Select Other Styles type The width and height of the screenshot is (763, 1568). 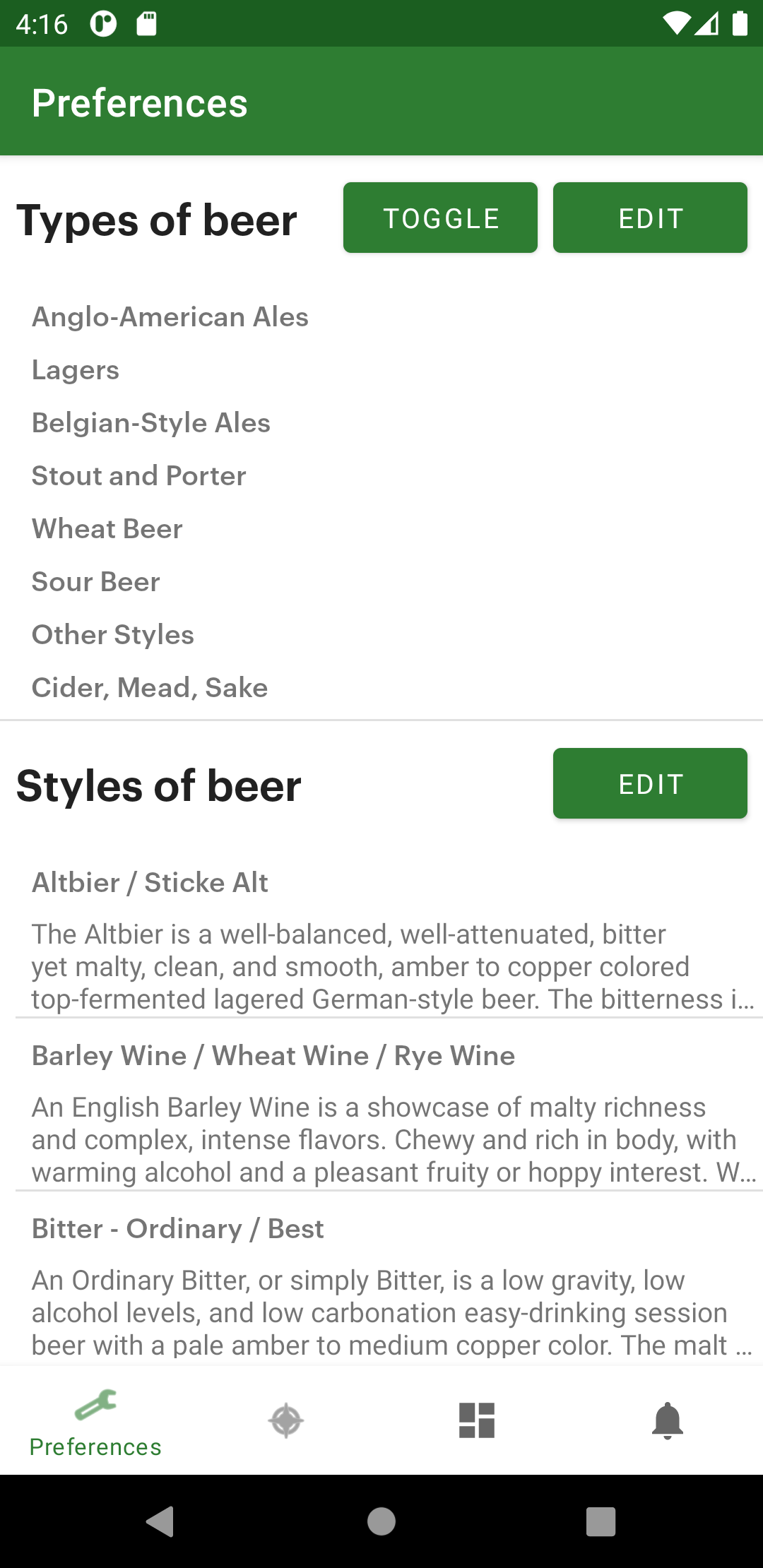point(113,635)
